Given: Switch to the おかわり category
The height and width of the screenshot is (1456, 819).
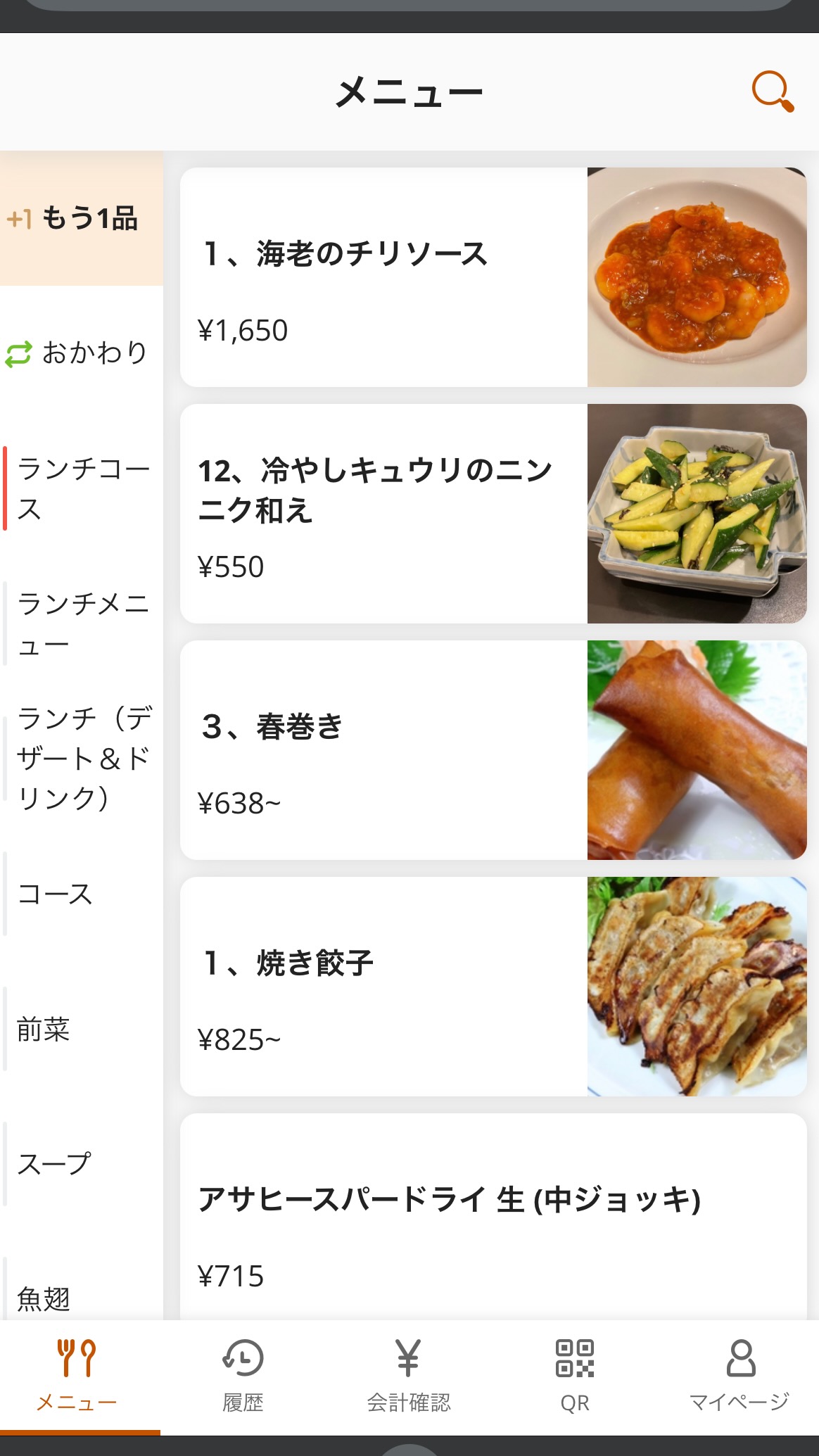Looking at the screenshot, I should [x=82, y=353].
